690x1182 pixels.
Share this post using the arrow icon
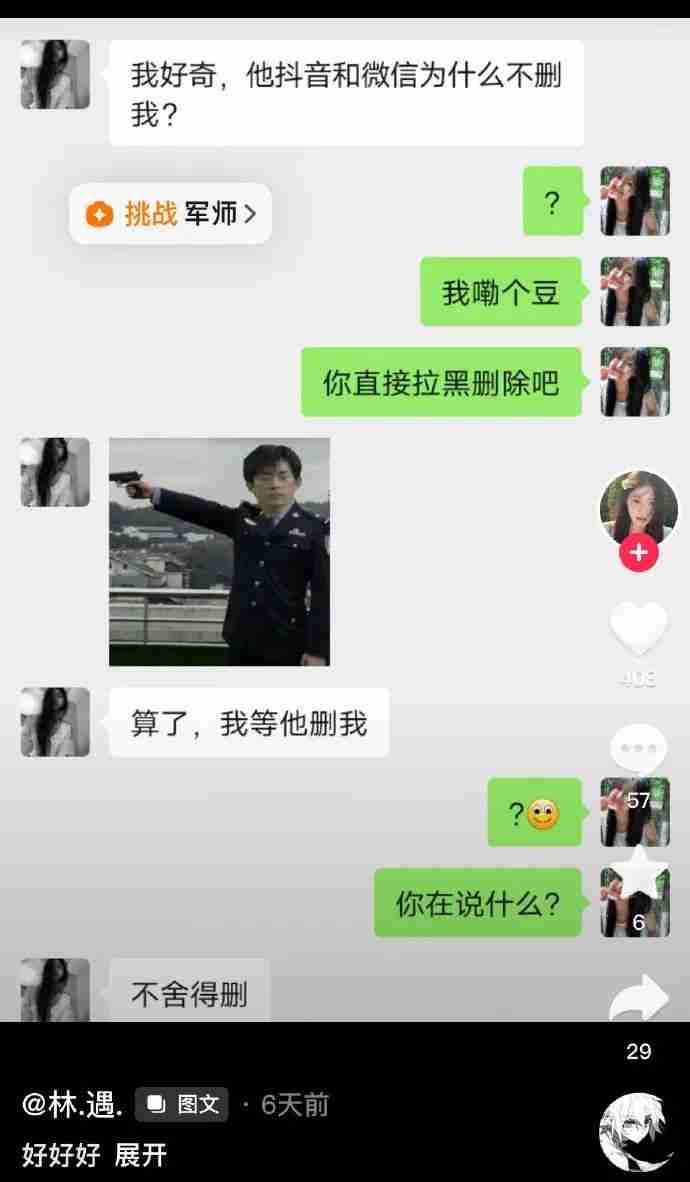pos(638,998)
